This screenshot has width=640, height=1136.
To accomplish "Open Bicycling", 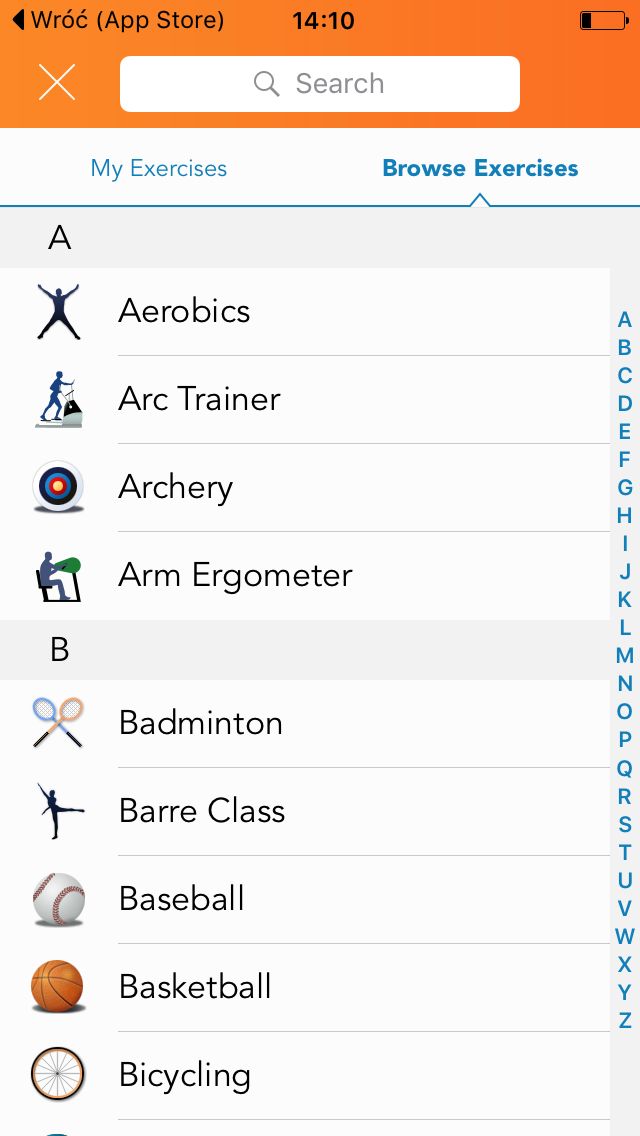I will point(304,1075).
